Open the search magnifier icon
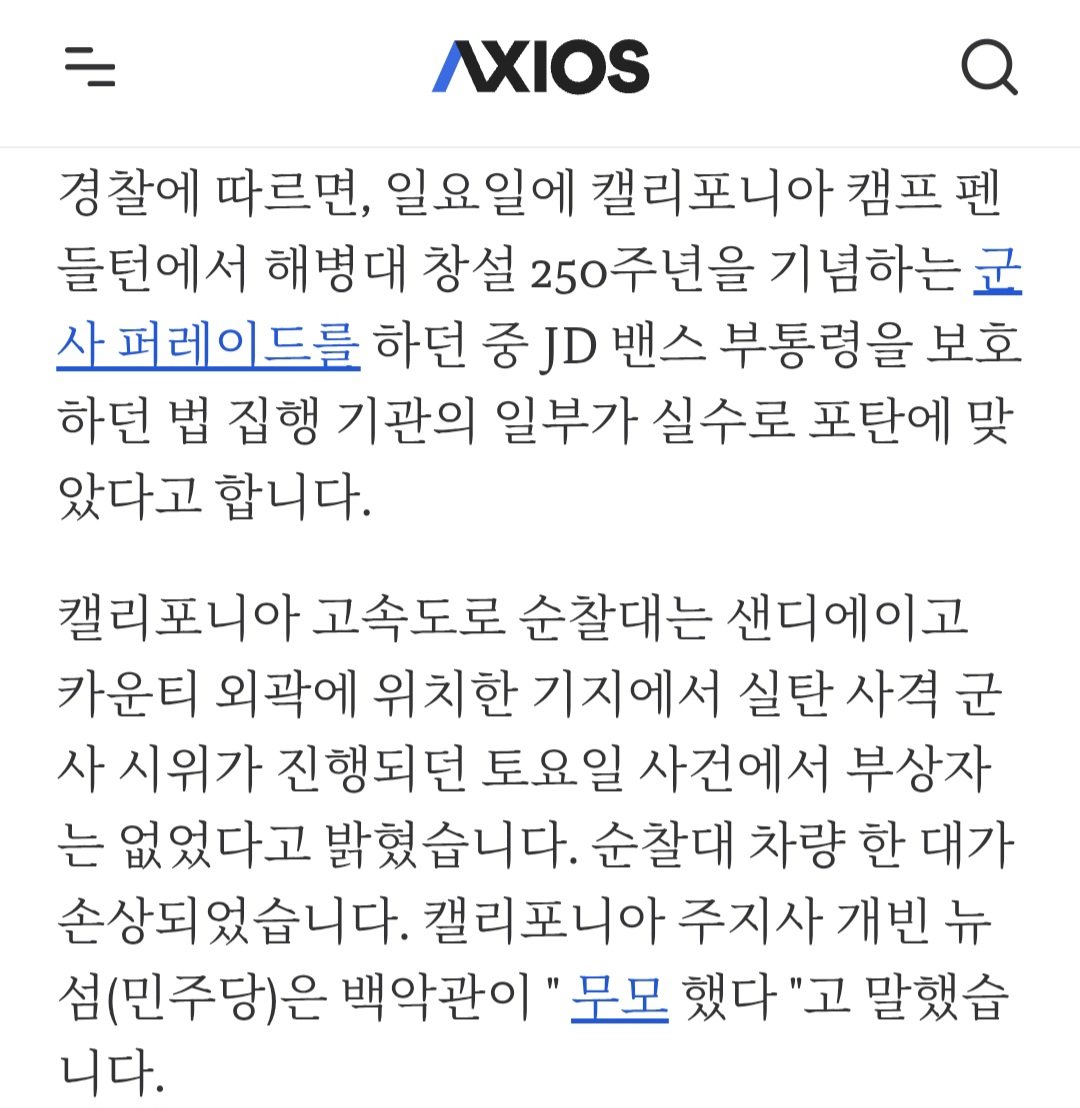This screenshot has width=1080, height=1108. pyautogui.click(x=988, y=68)
